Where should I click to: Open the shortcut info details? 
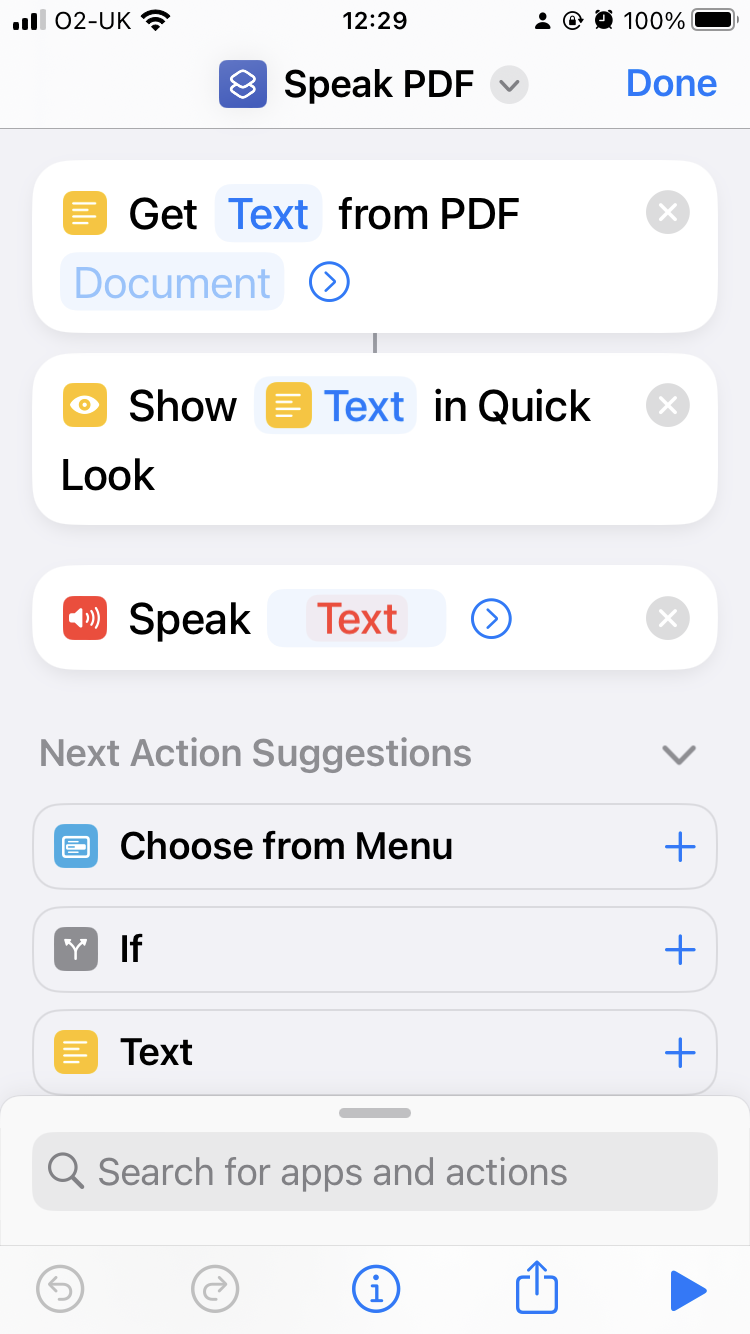[x=375, y=1290]
